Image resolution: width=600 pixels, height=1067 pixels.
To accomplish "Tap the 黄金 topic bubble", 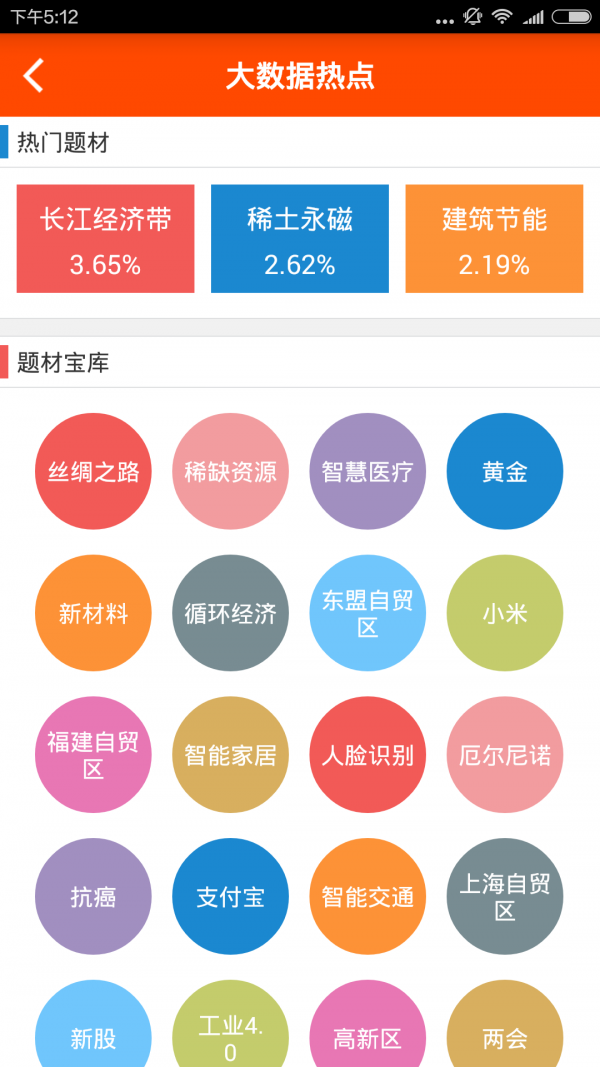I will pos(504,472).
